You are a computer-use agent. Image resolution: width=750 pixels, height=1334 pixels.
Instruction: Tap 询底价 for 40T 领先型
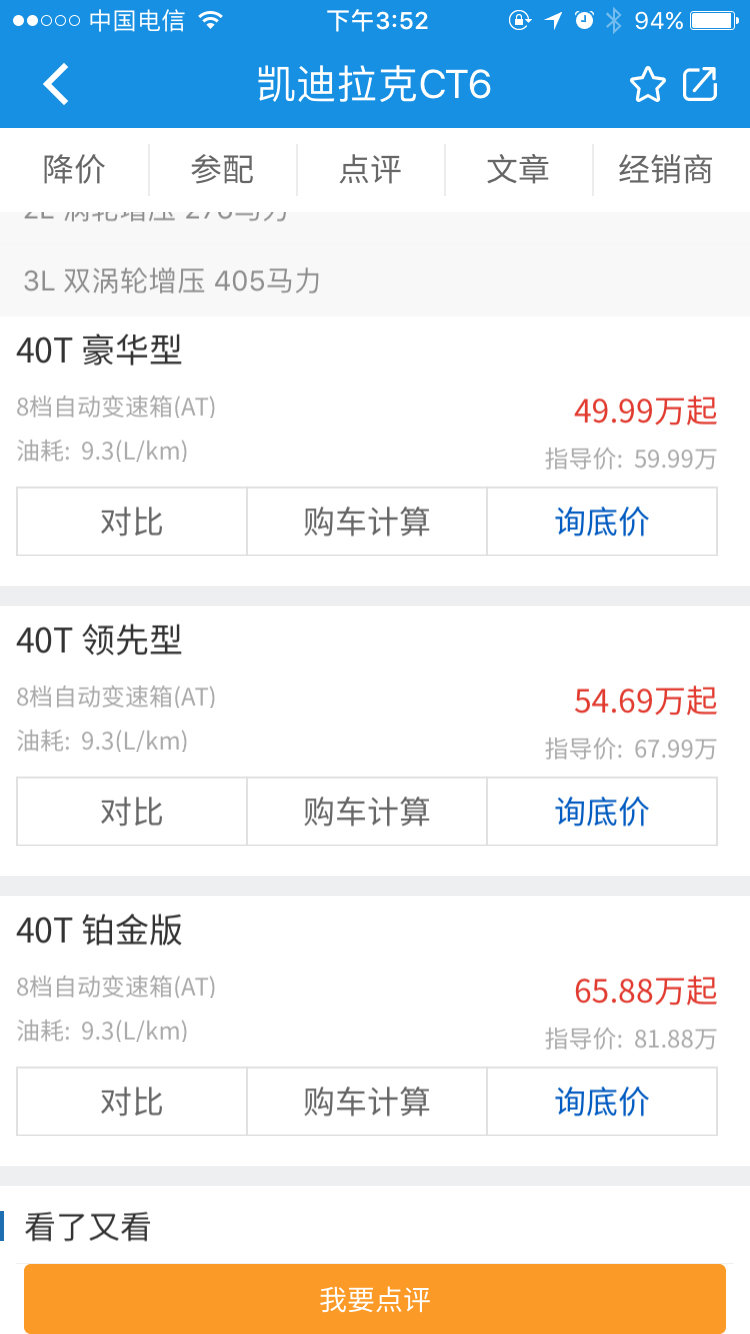(602, 811)
